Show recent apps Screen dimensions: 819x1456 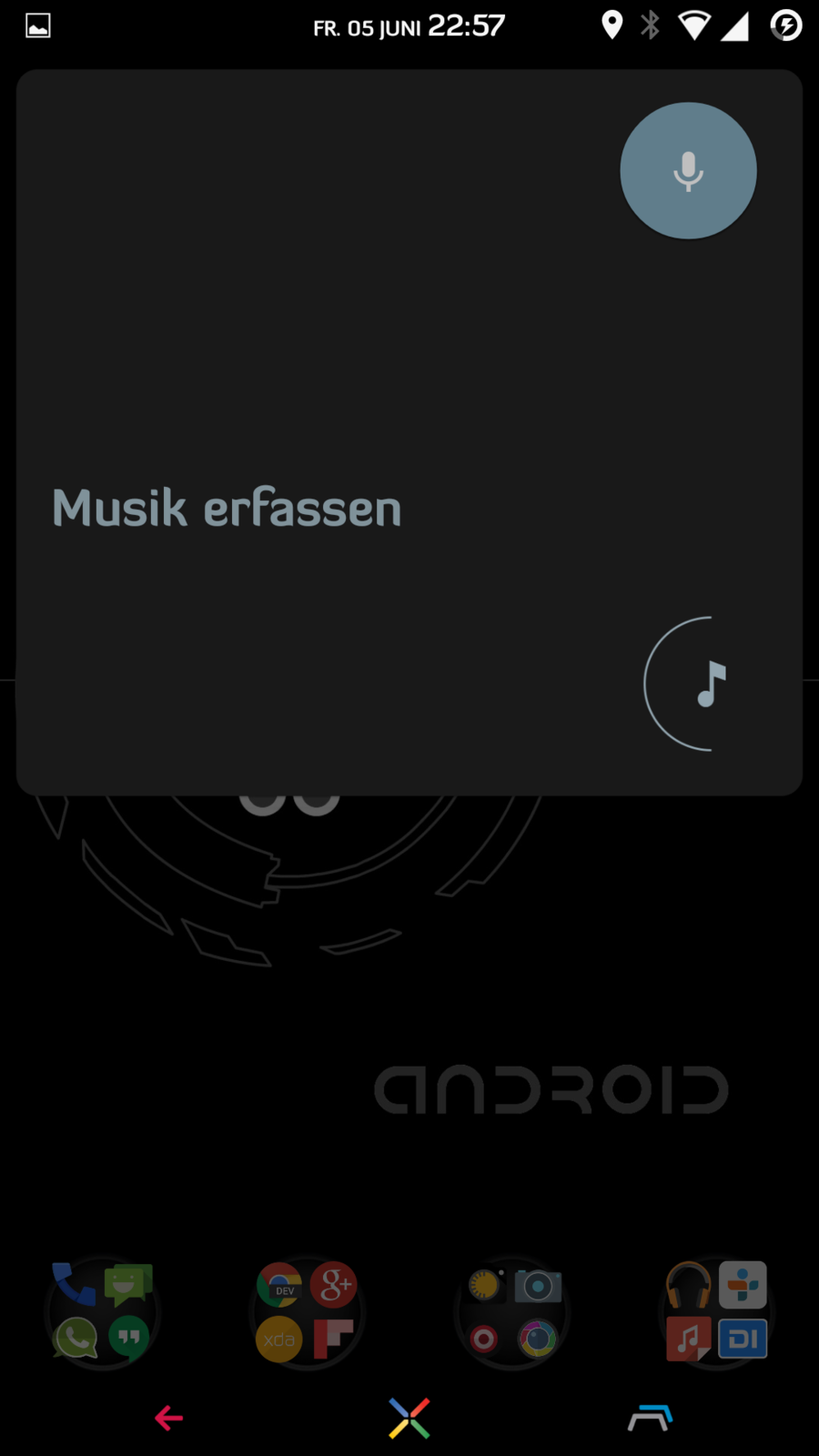(650, 1418)
